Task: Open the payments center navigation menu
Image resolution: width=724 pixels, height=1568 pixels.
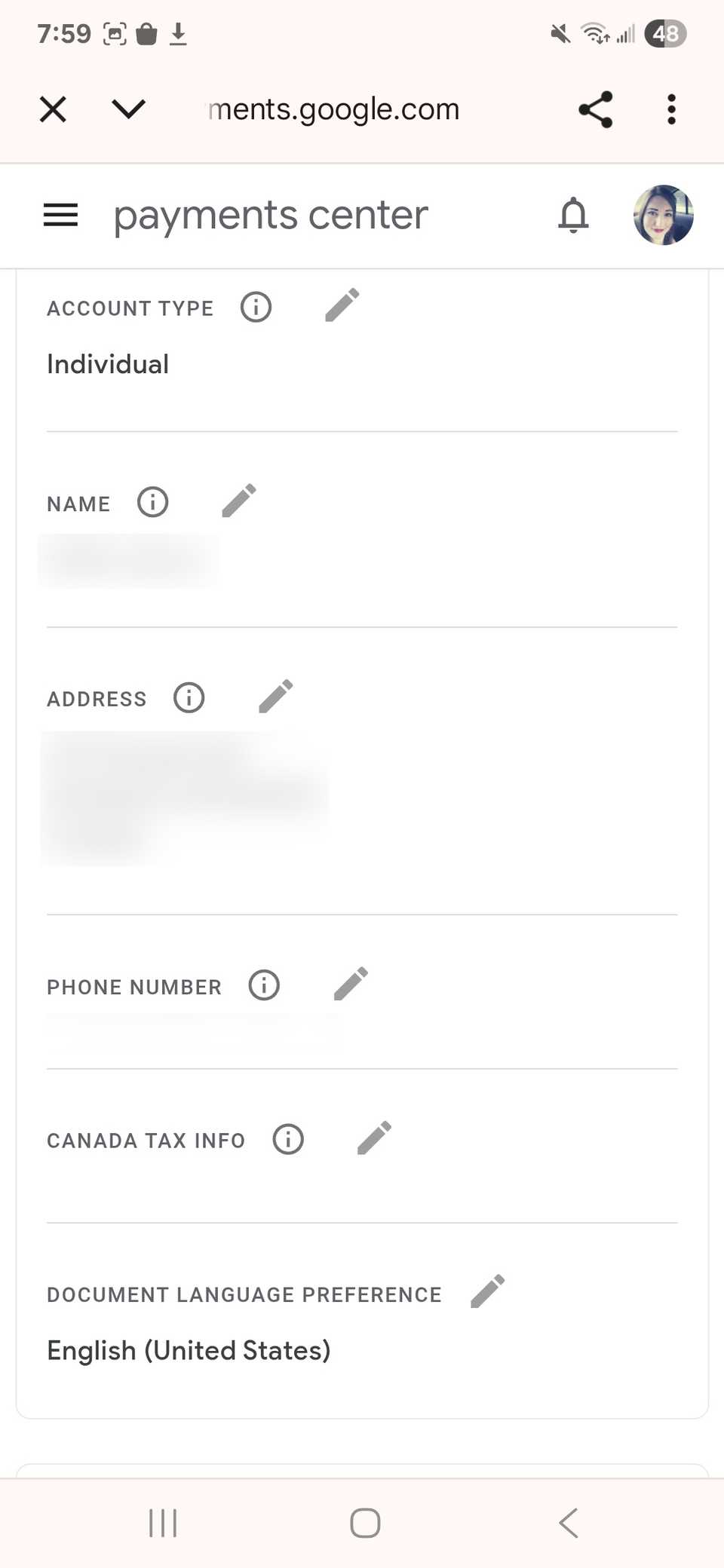Action: tap(60, 215)
